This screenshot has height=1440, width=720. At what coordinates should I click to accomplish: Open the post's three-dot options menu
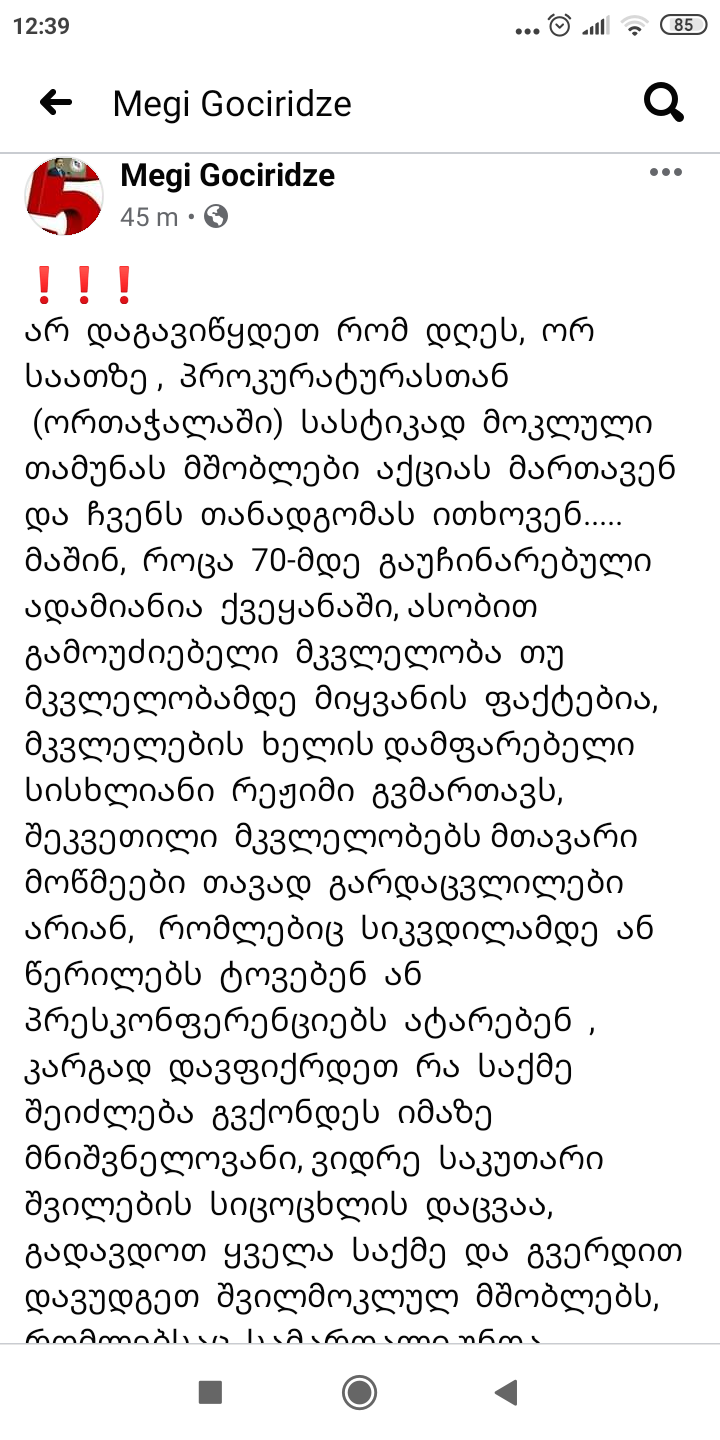click(665, 173)
